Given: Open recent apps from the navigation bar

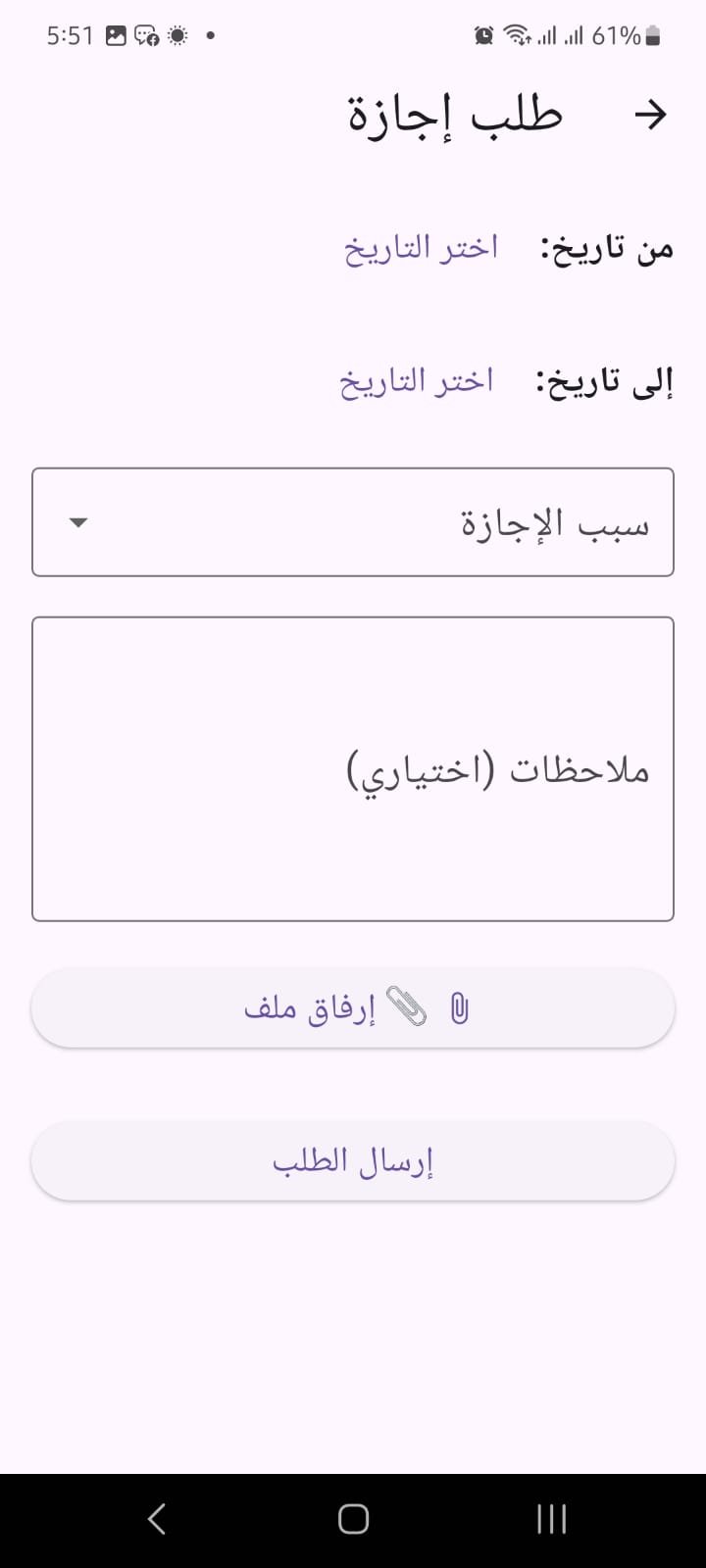Looking at the screenshot, I should [x=552, y=1519].
